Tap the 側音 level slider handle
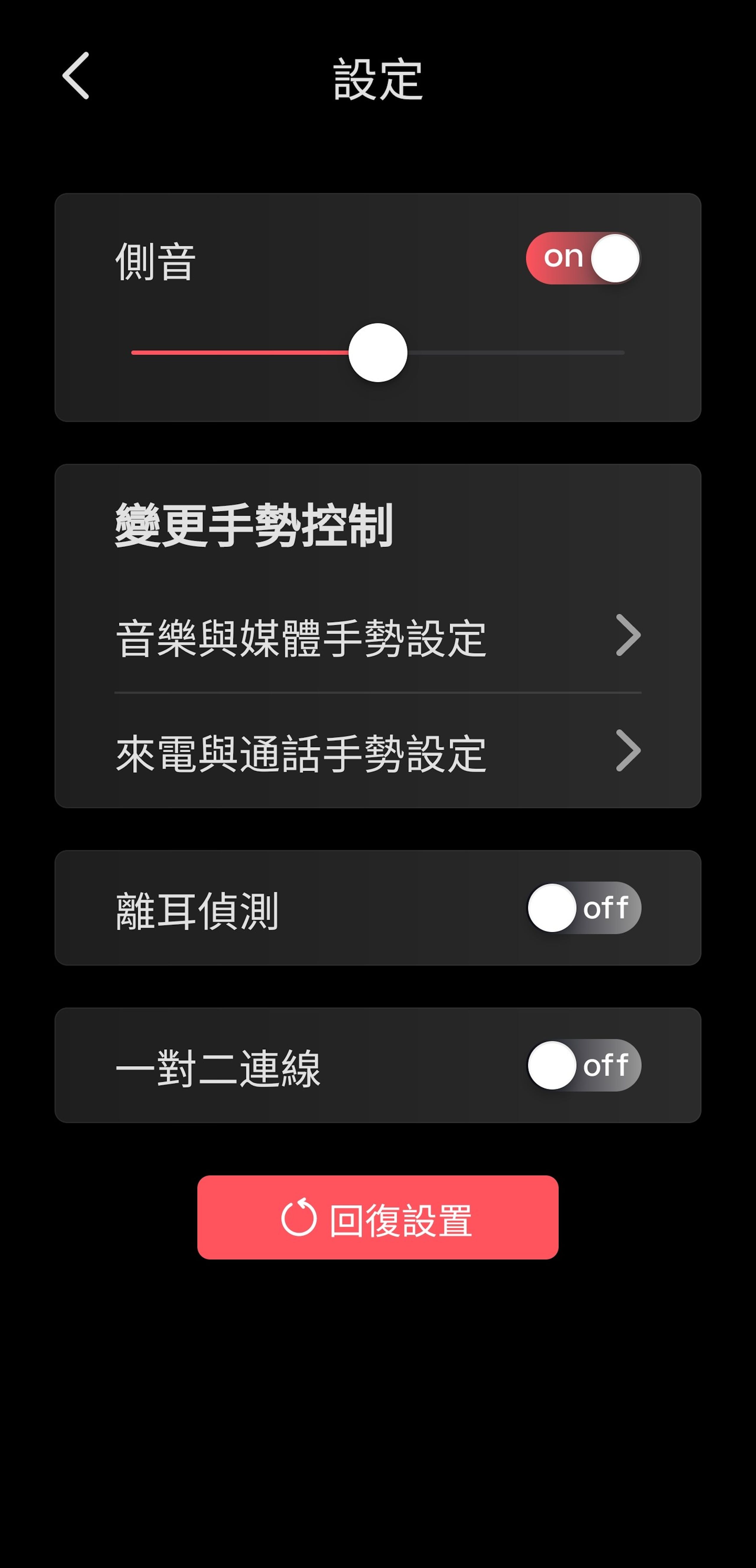This screenshot has height=1568, width=756. coord(378,352)
